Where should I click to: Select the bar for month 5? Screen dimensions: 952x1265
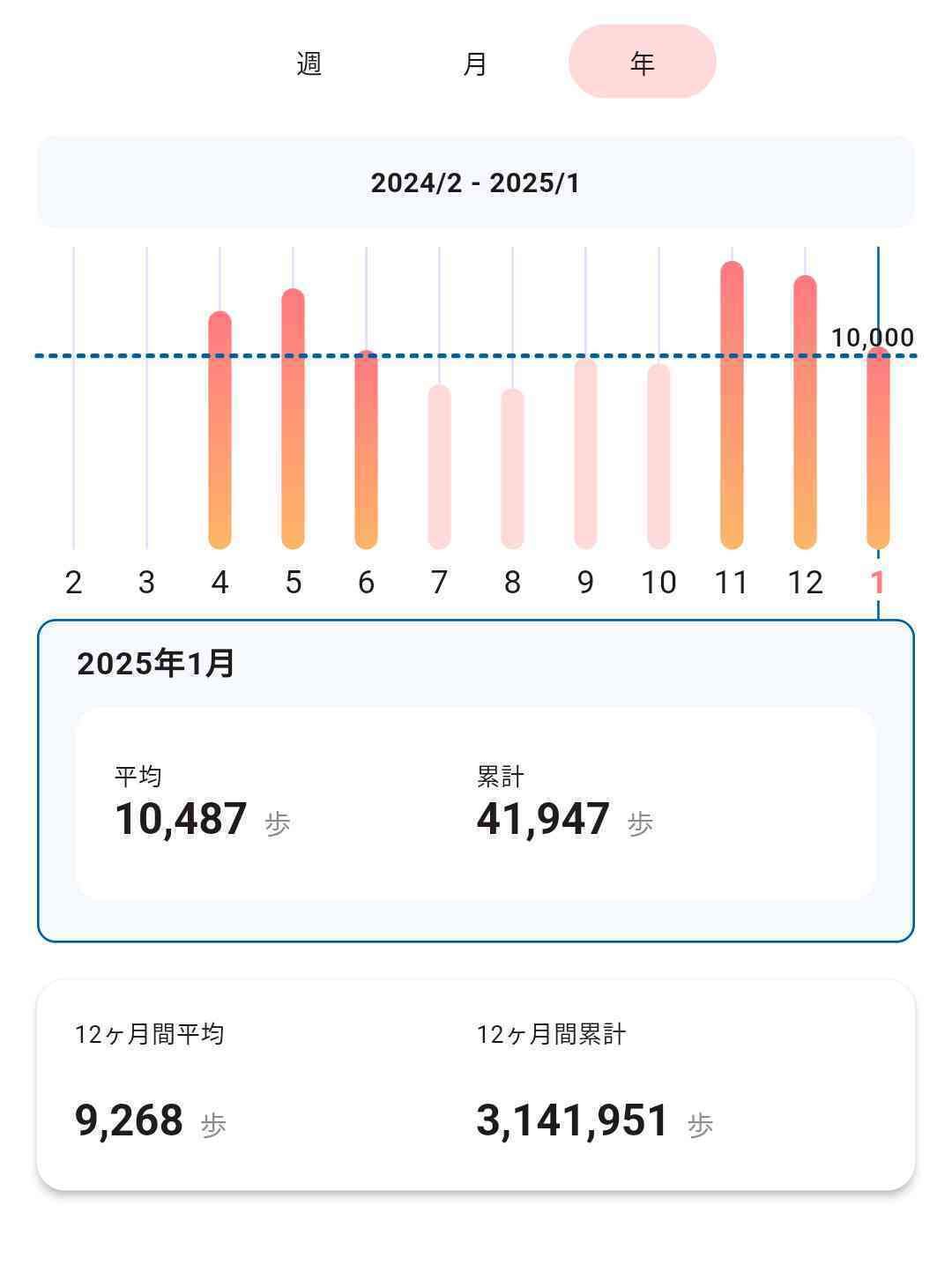coord(293,420)
